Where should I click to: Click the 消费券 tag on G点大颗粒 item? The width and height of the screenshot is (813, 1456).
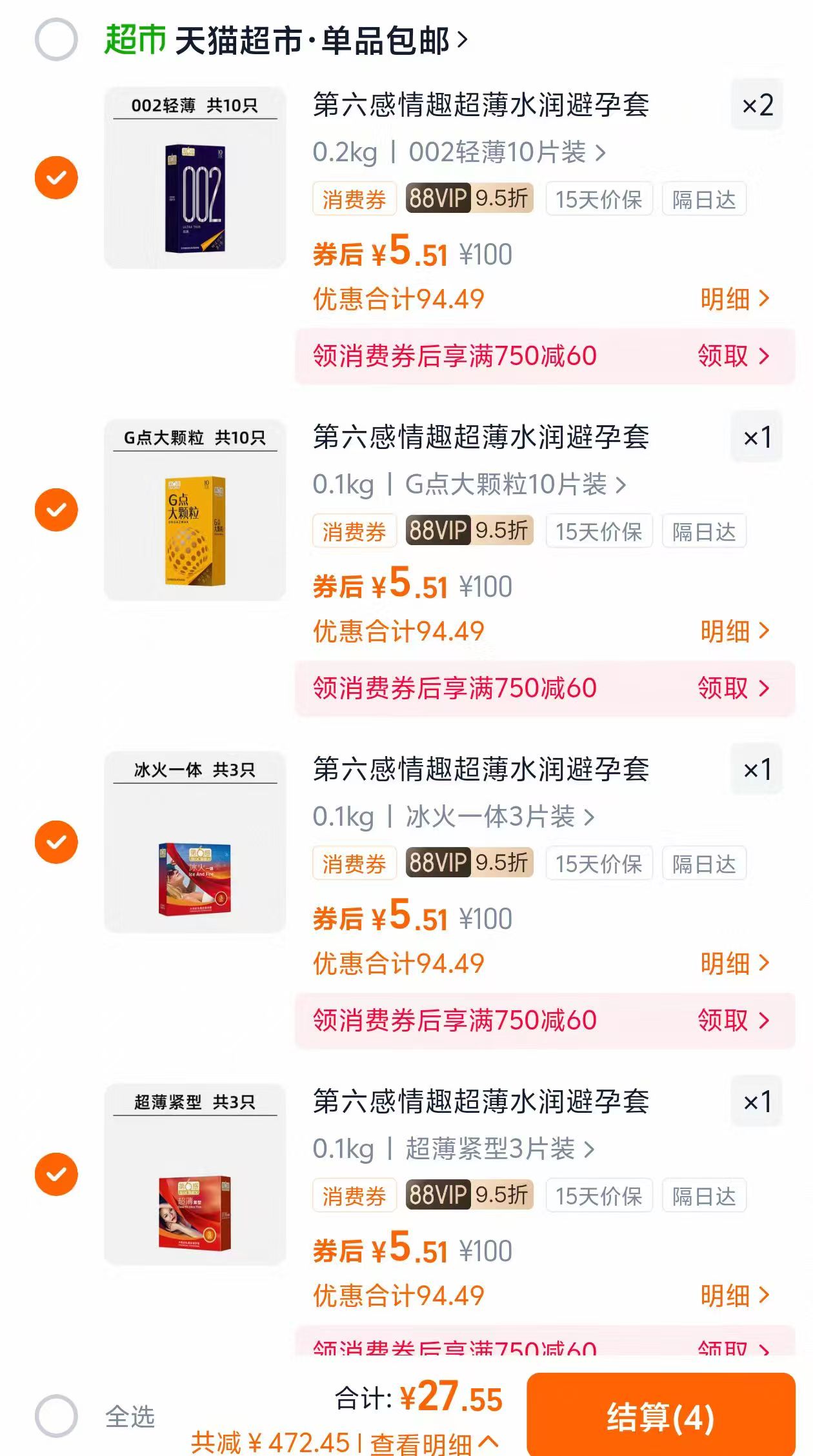click(x=354, y=532)
